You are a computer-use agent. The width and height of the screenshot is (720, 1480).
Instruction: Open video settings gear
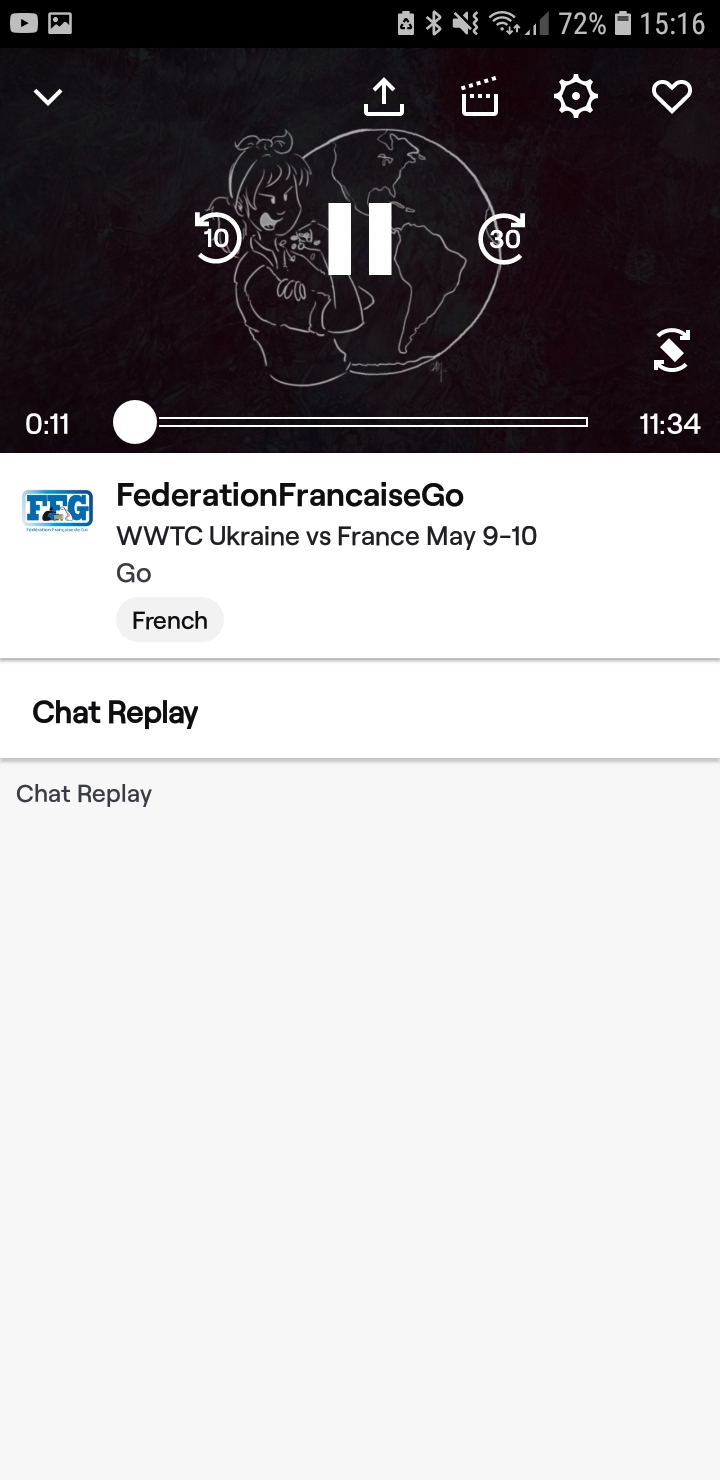[x=576, y=97]
